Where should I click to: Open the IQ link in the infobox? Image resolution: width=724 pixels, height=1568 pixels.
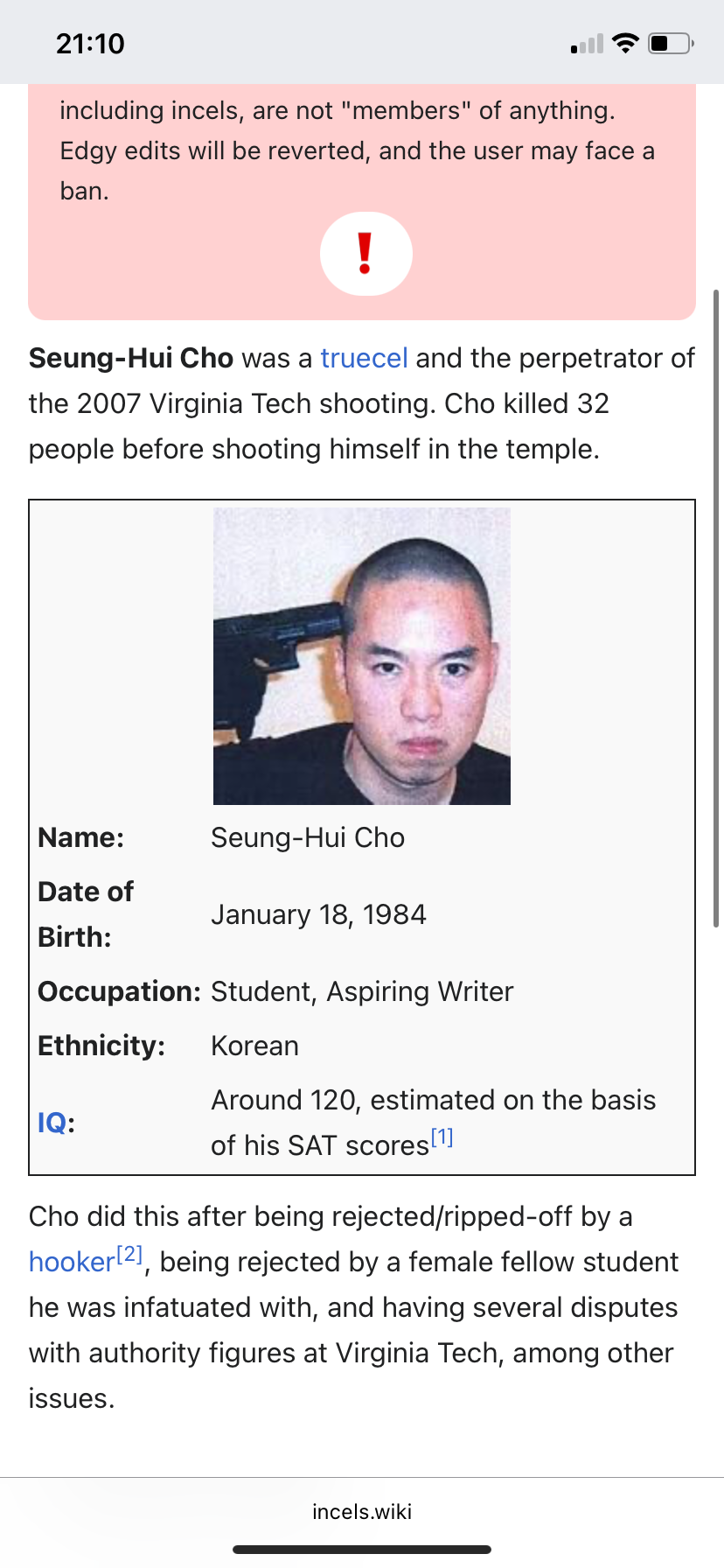point(52,1123)
